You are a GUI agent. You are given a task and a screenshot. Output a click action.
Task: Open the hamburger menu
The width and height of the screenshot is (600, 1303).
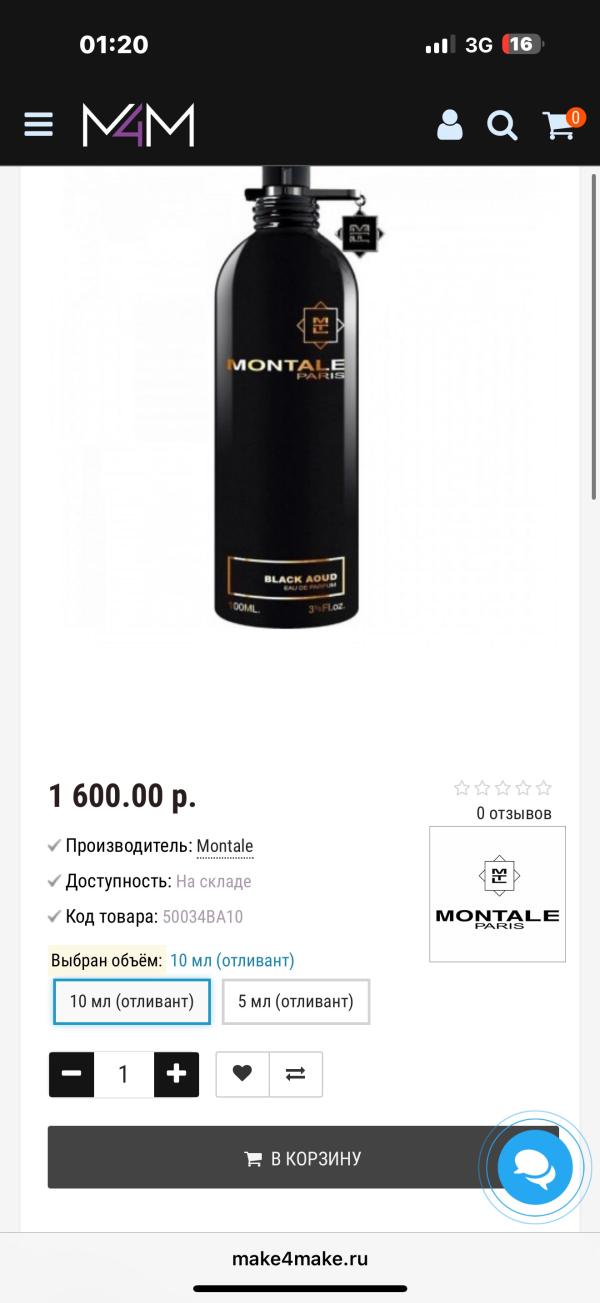(x=38, y=125)
